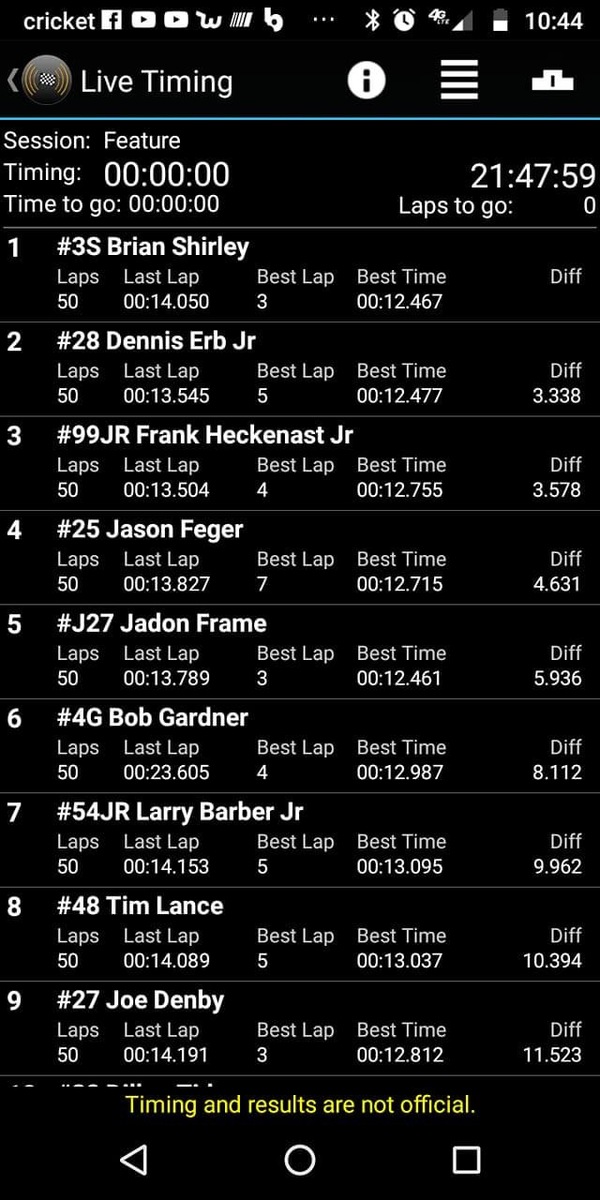Open #4G Bob Gardner's lap details

coord(300,744)
